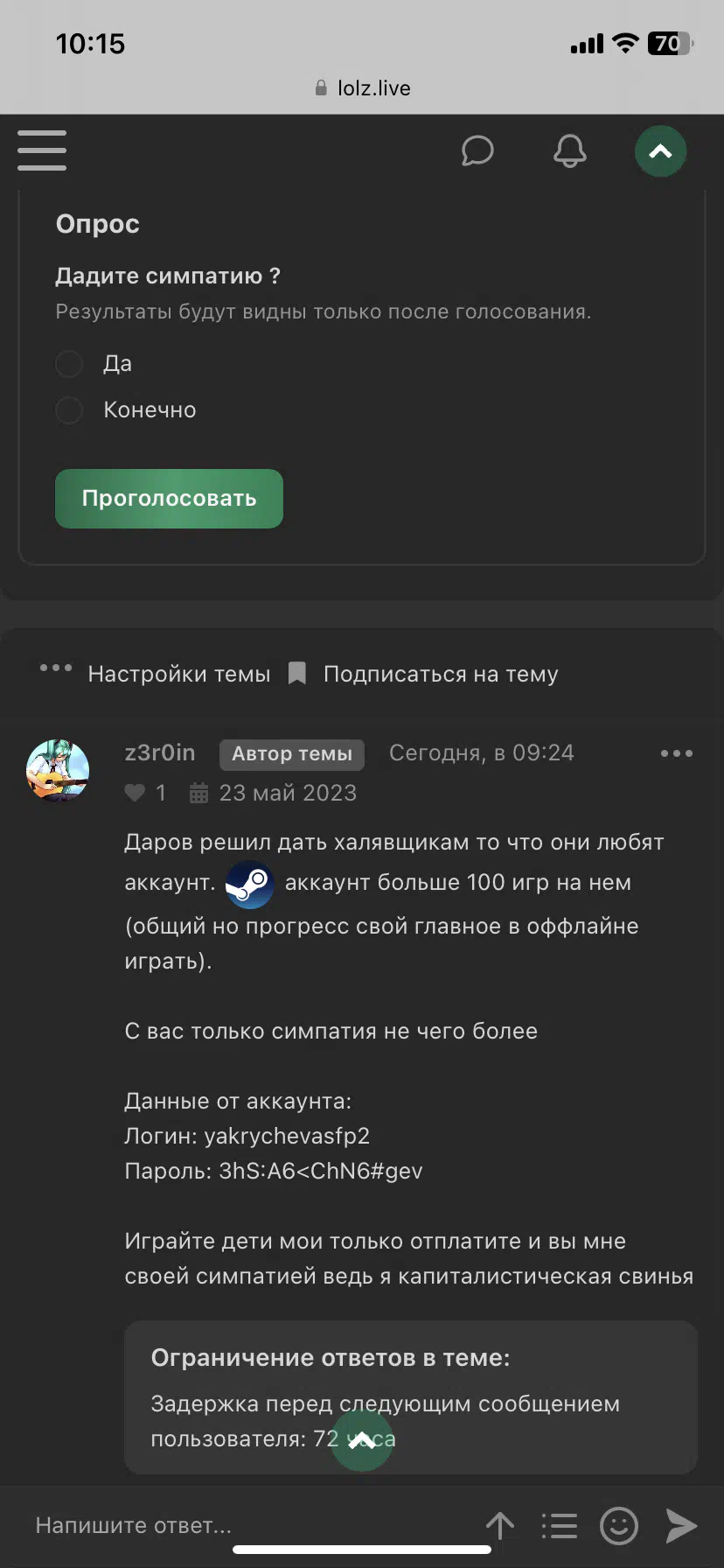Focus the 'Напишите ответ...' reply field
Image resolution: width=724 pixels, height=1568 pixels.
click(254, 1525)
